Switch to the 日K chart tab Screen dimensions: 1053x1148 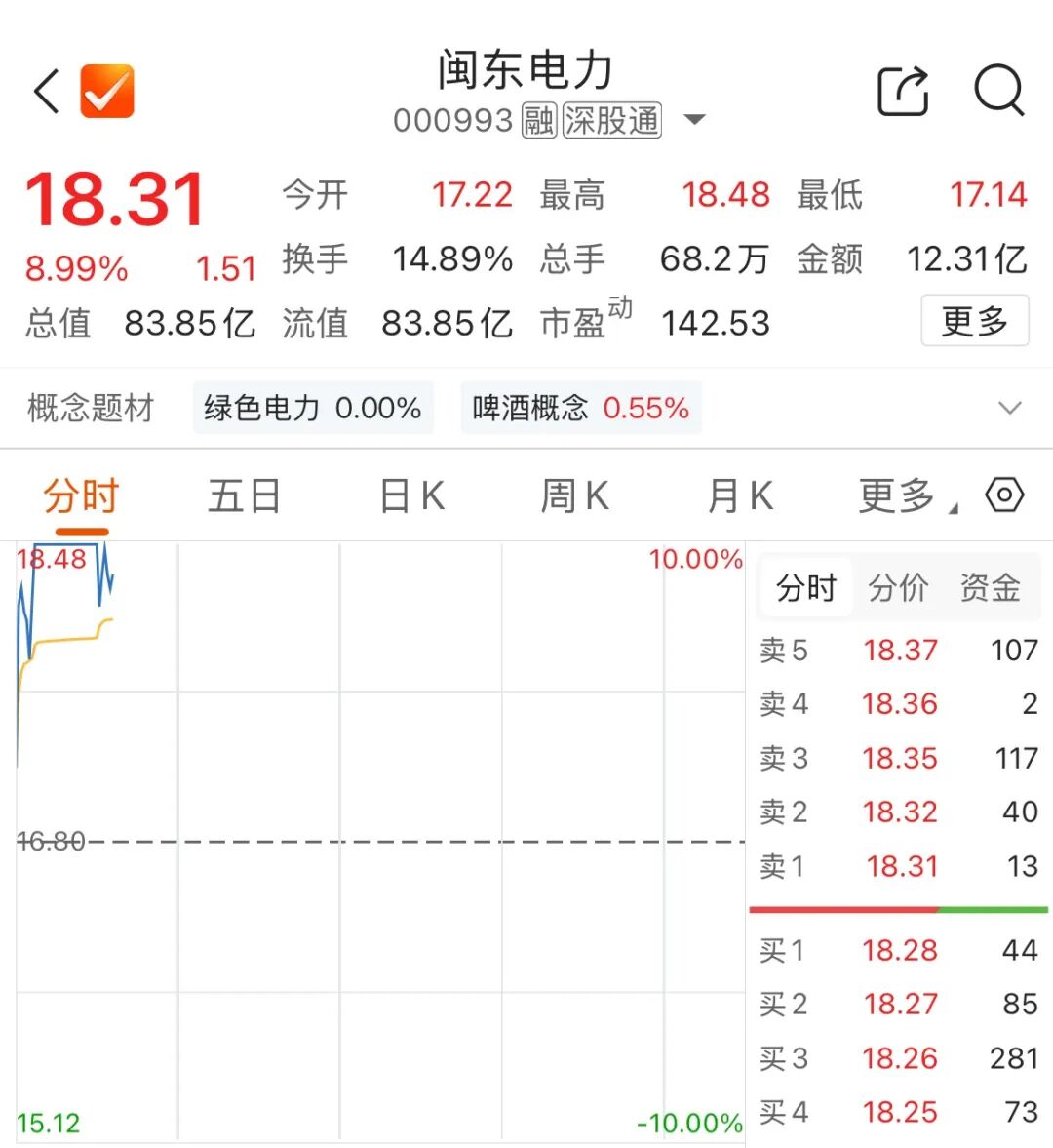coord(411,496)
